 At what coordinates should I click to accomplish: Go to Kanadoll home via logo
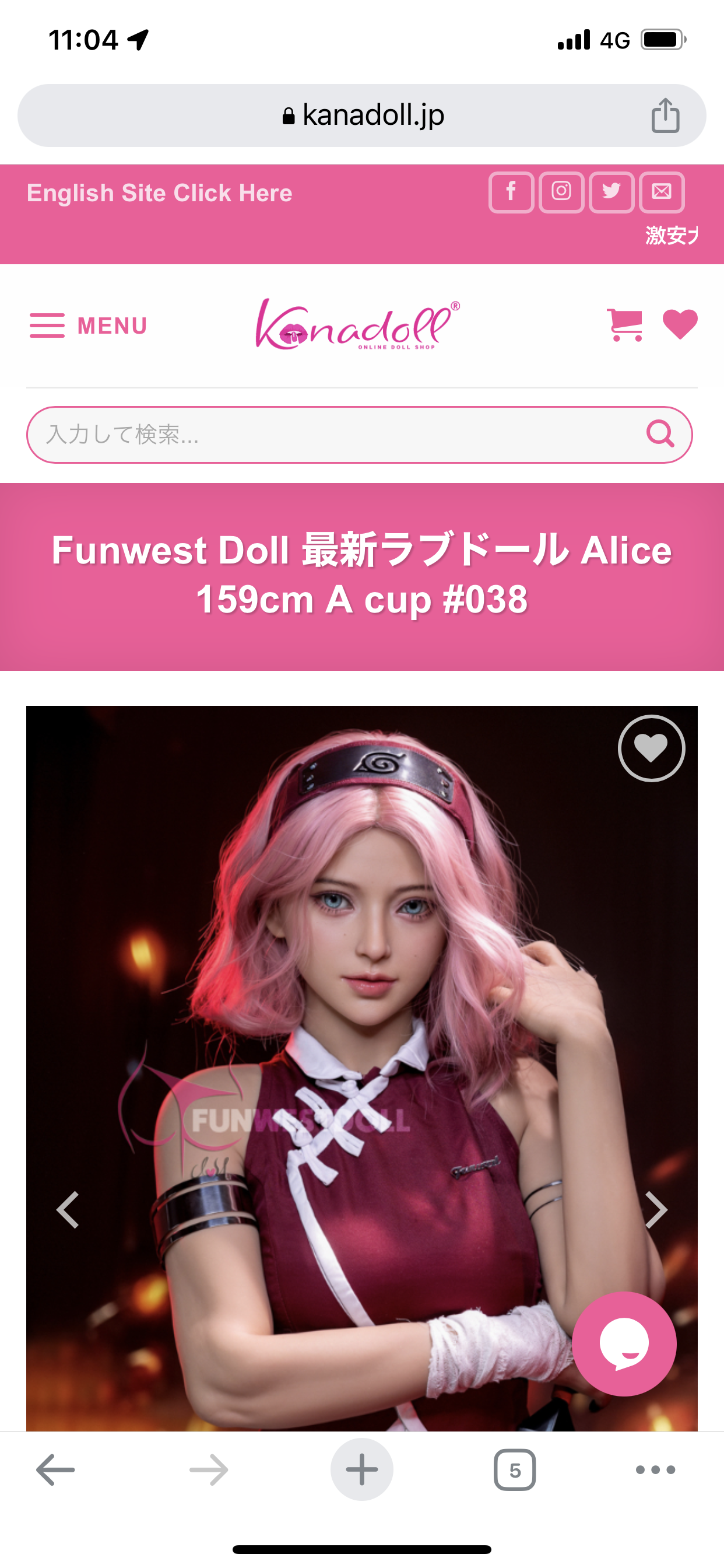coord(357,324)
